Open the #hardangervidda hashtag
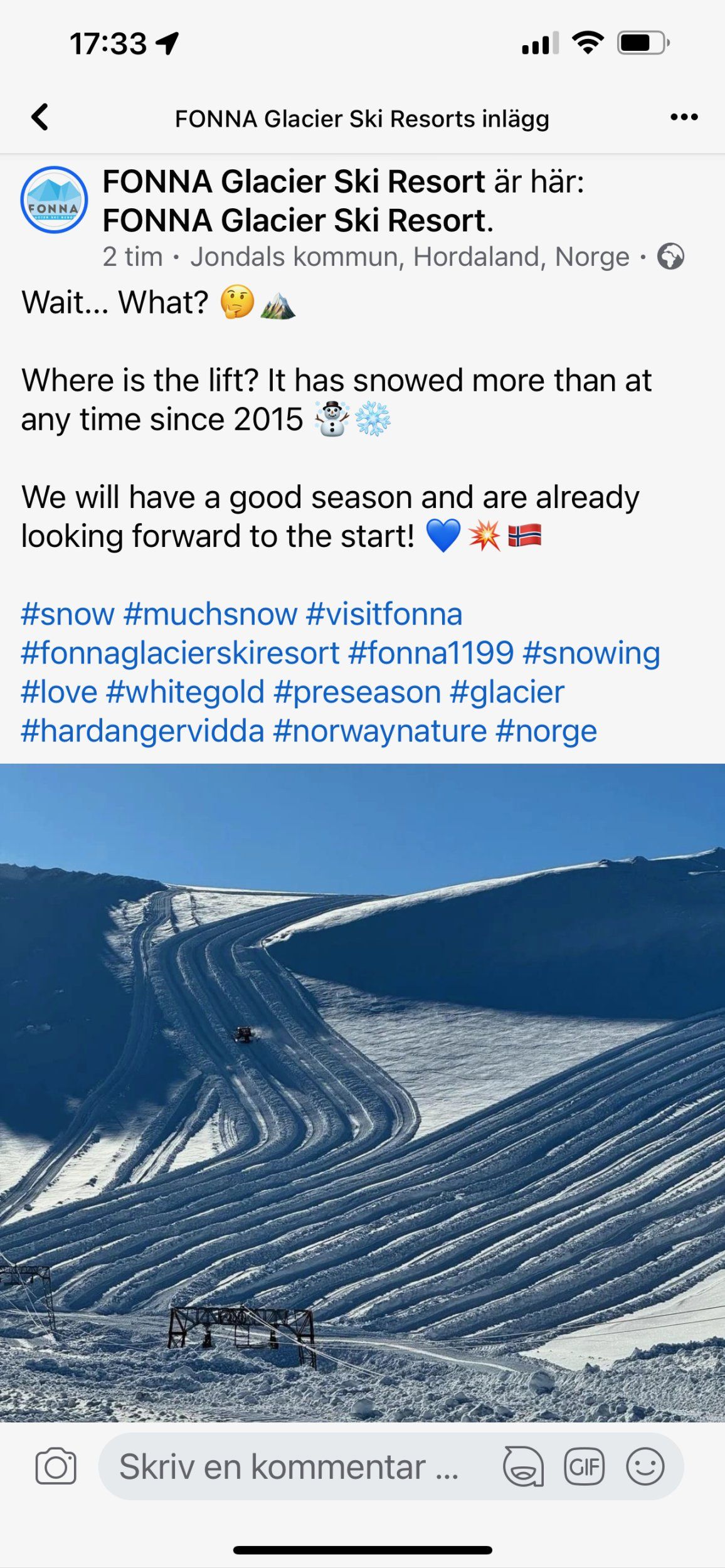This screenshot has width=725, height=1568. 142,731
